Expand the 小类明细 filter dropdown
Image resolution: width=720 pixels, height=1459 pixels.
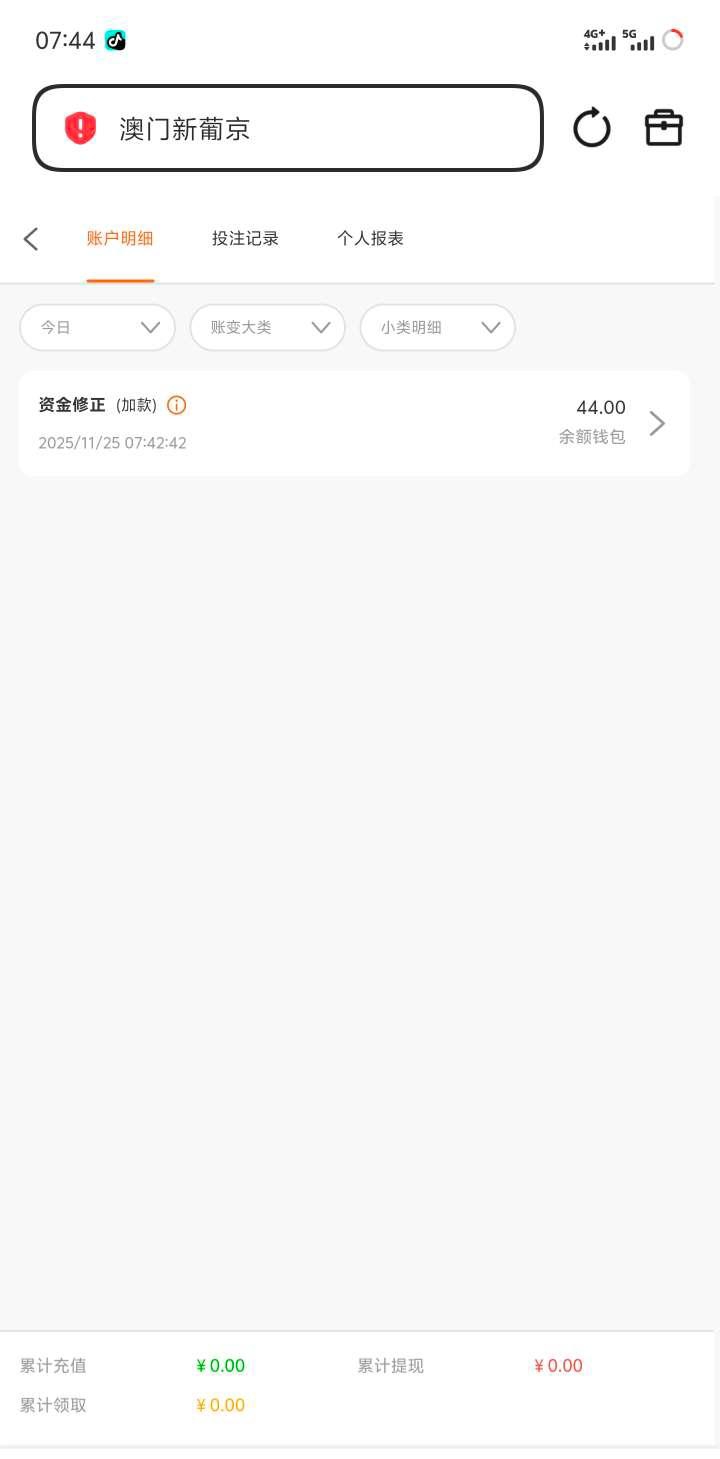tap(438, 327)
